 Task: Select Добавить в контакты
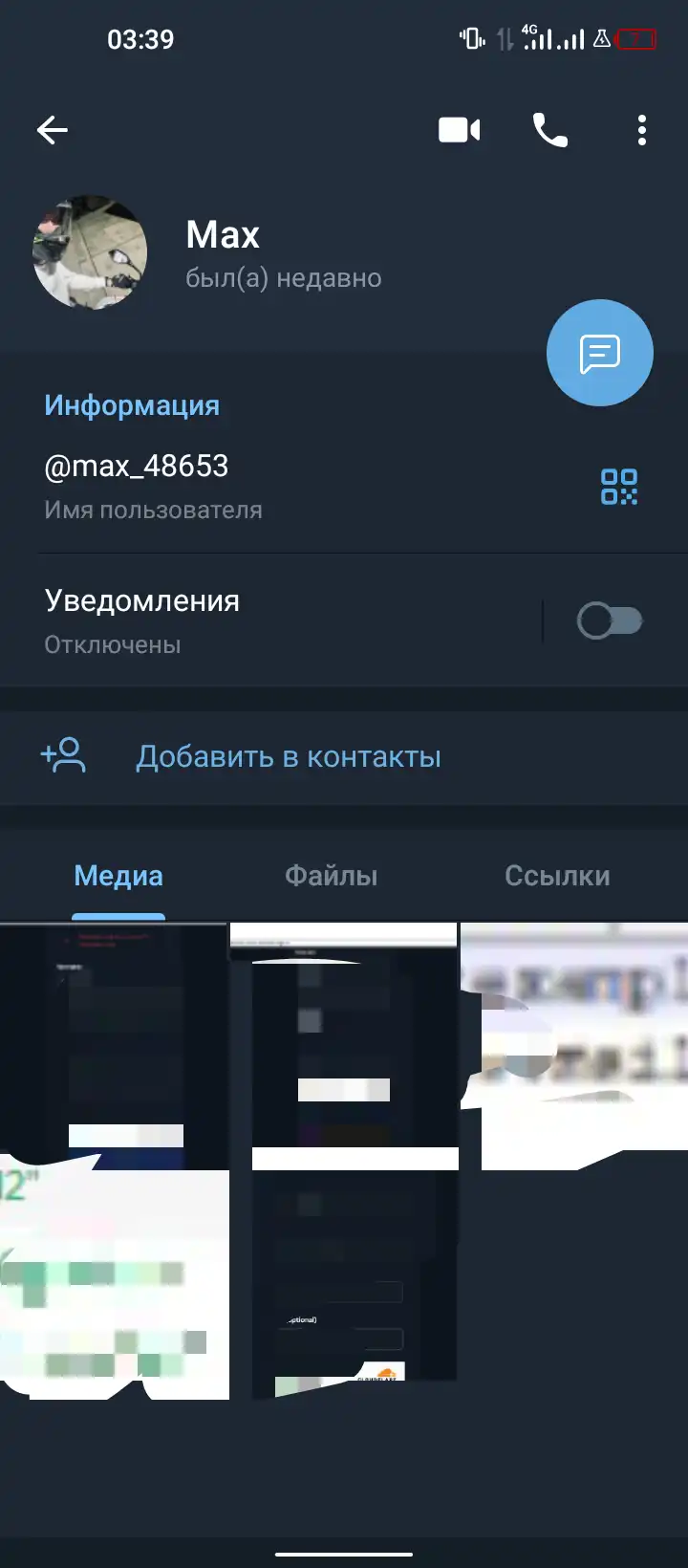coord(288,757)
